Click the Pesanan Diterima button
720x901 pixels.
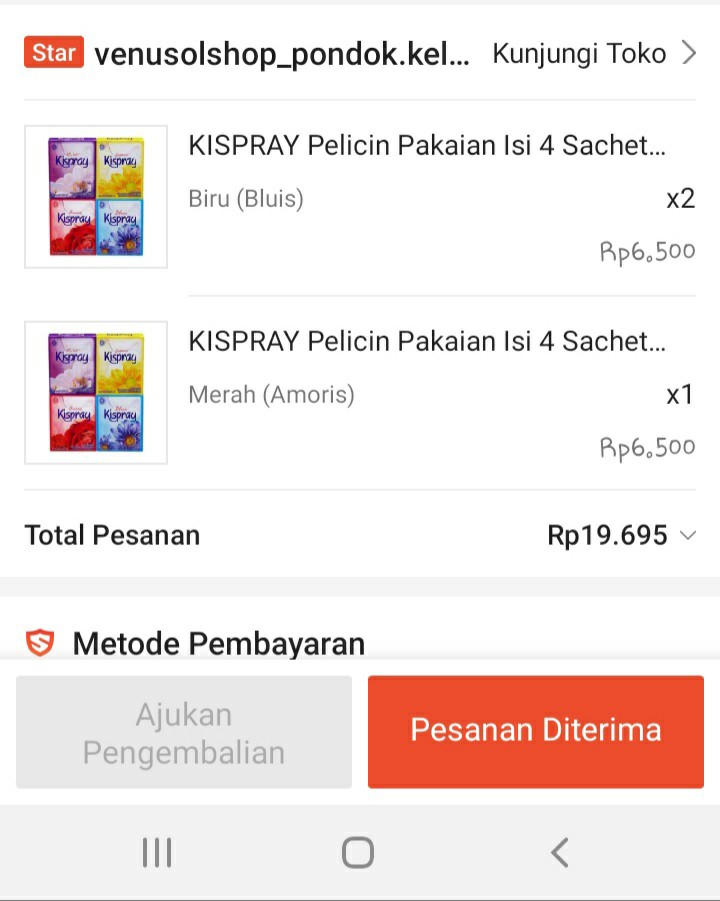535,731
